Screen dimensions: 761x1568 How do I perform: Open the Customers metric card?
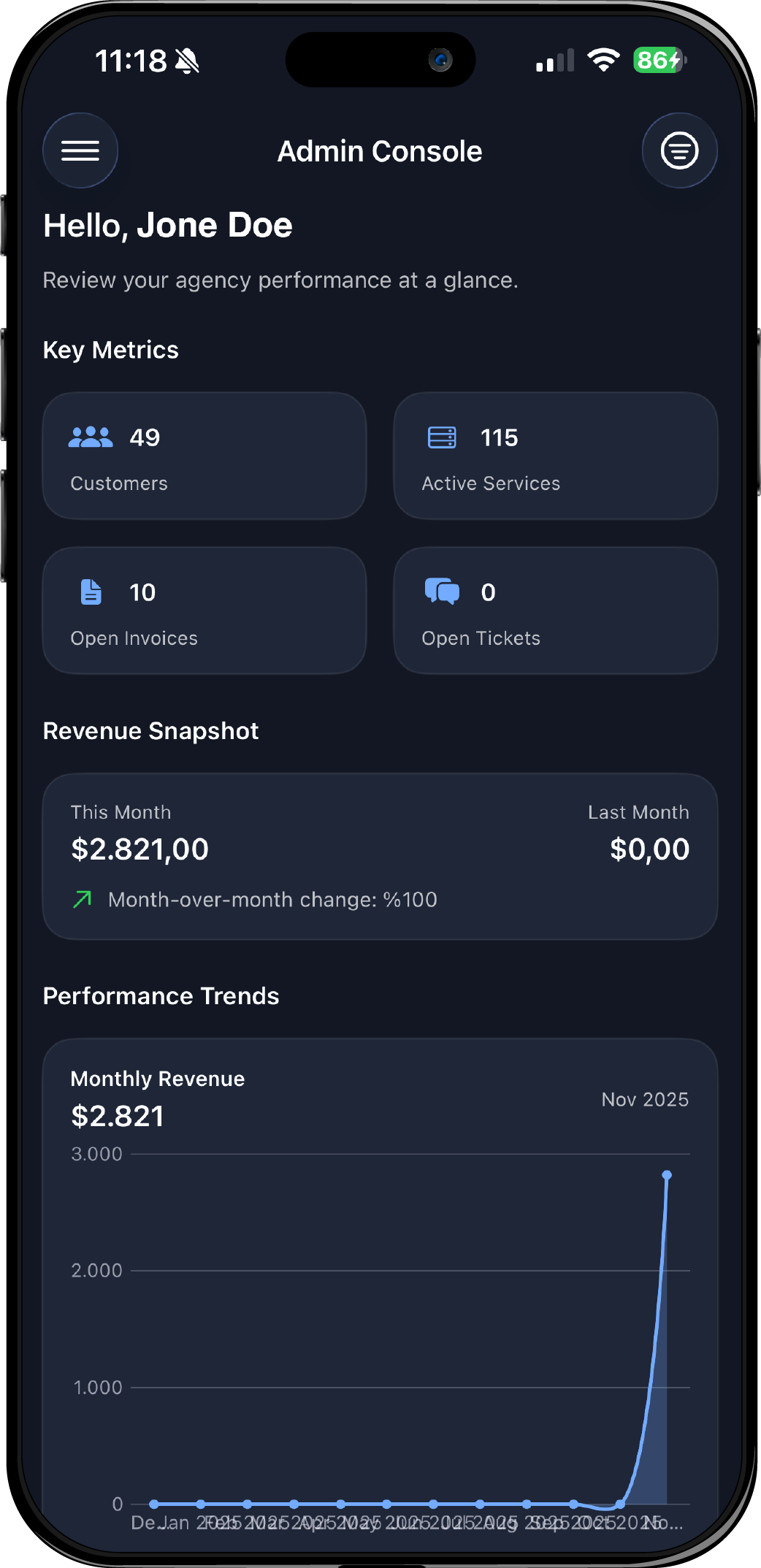point(204,456)
